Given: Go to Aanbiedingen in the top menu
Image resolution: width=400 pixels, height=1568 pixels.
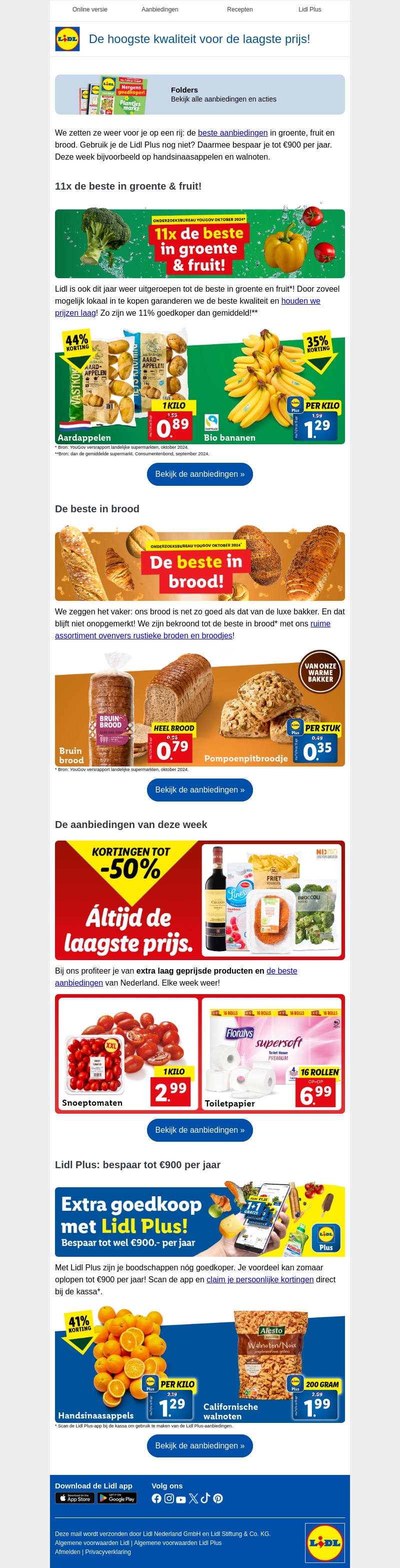Looking at the screenshot, I should coord(160,10).
